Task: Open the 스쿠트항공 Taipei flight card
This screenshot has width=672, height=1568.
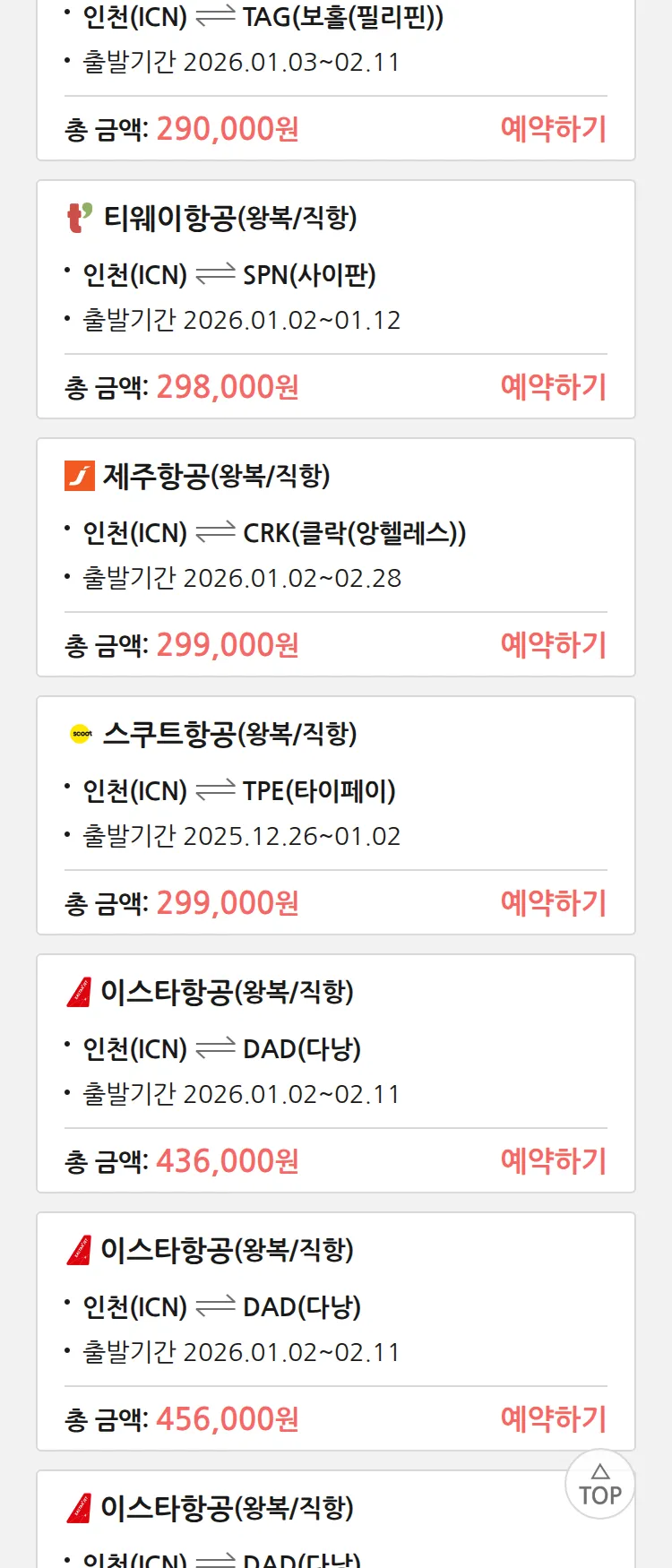Action: [x=335, y=787]
